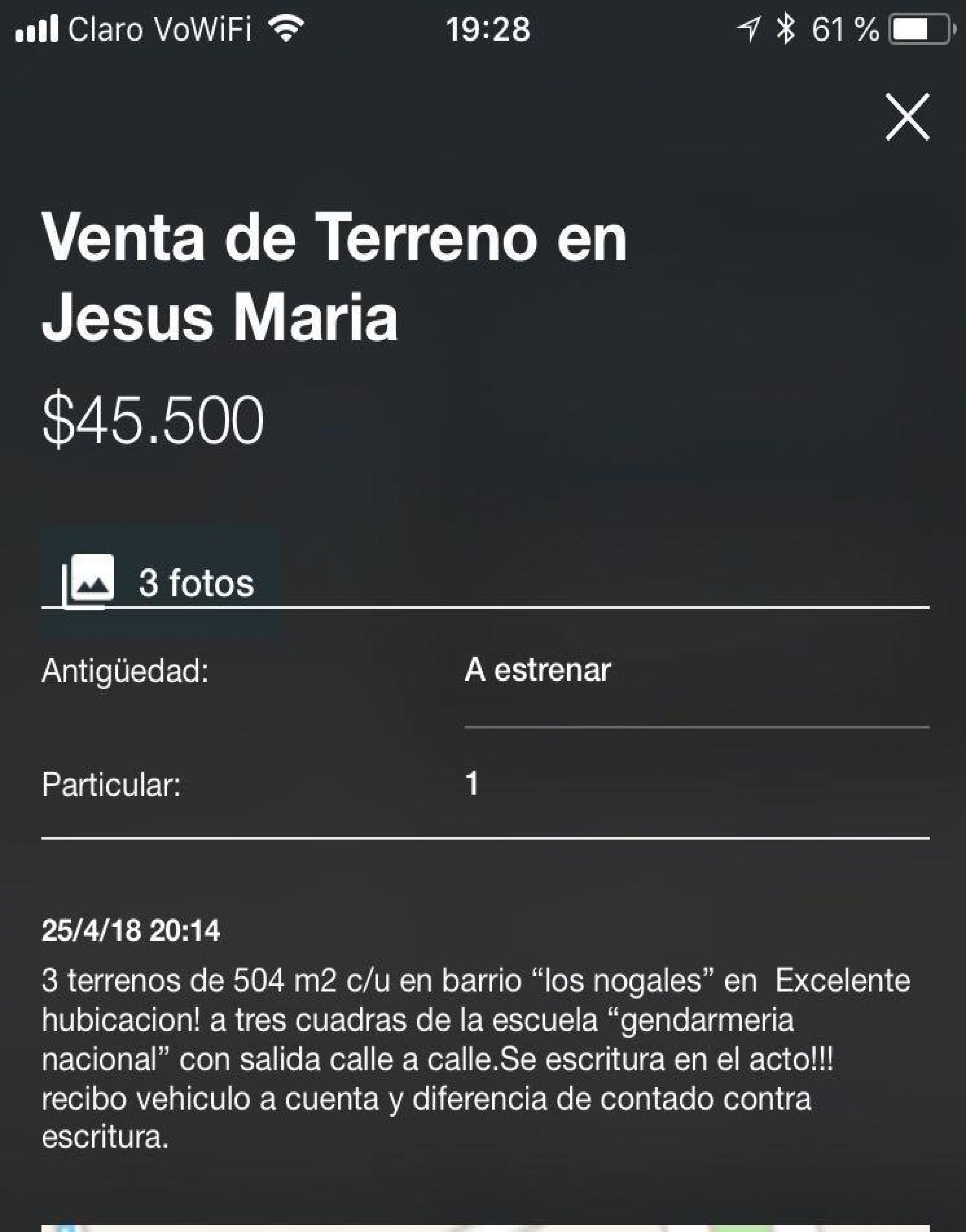Viewport: 966px width, 1232px height.
Task: Close the land listing details
Action: 907,117
